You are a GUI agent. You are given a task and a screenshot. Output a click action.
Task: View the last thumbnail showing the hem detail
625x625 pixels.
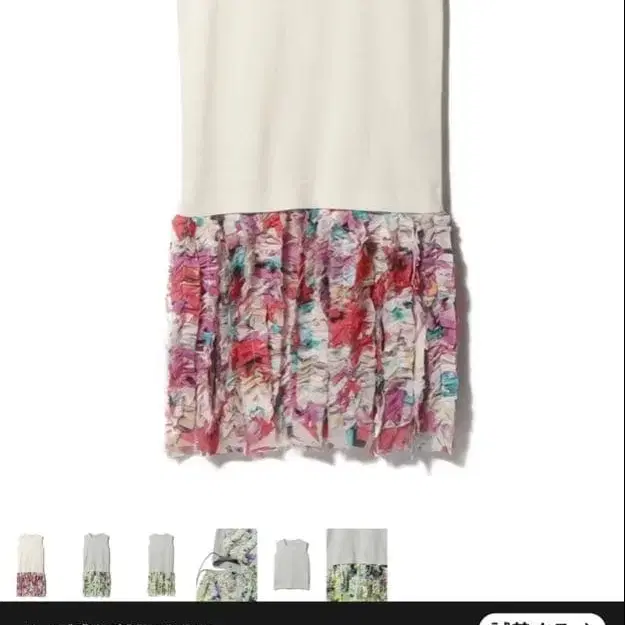coord(356,565)
